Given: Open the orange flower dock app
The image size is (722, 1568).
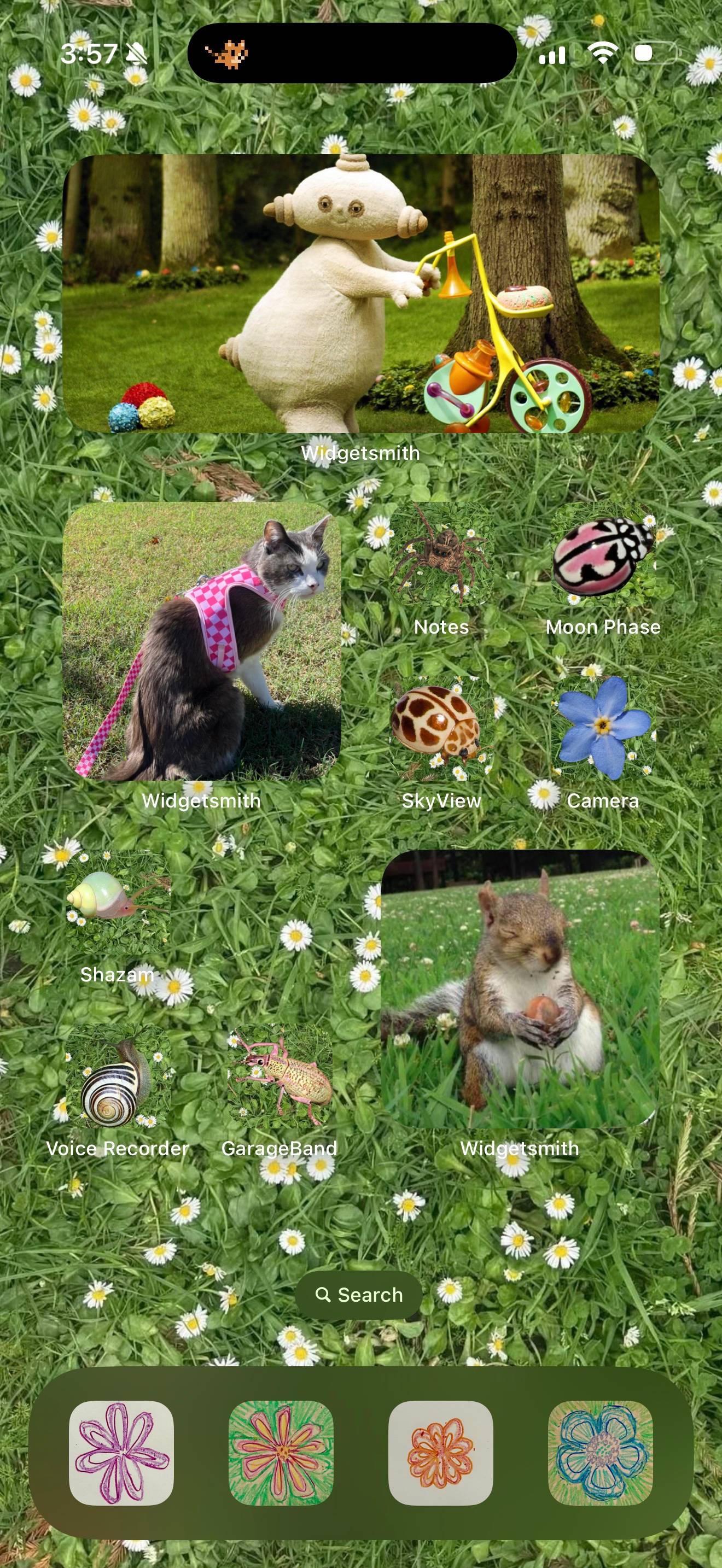Looking at the screenshot, I should [x=441, y=1453].
